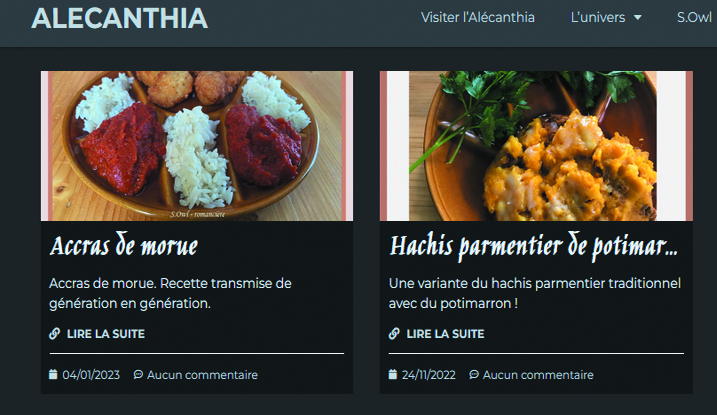Open the Hachis parmentier title link

point(533,246)
